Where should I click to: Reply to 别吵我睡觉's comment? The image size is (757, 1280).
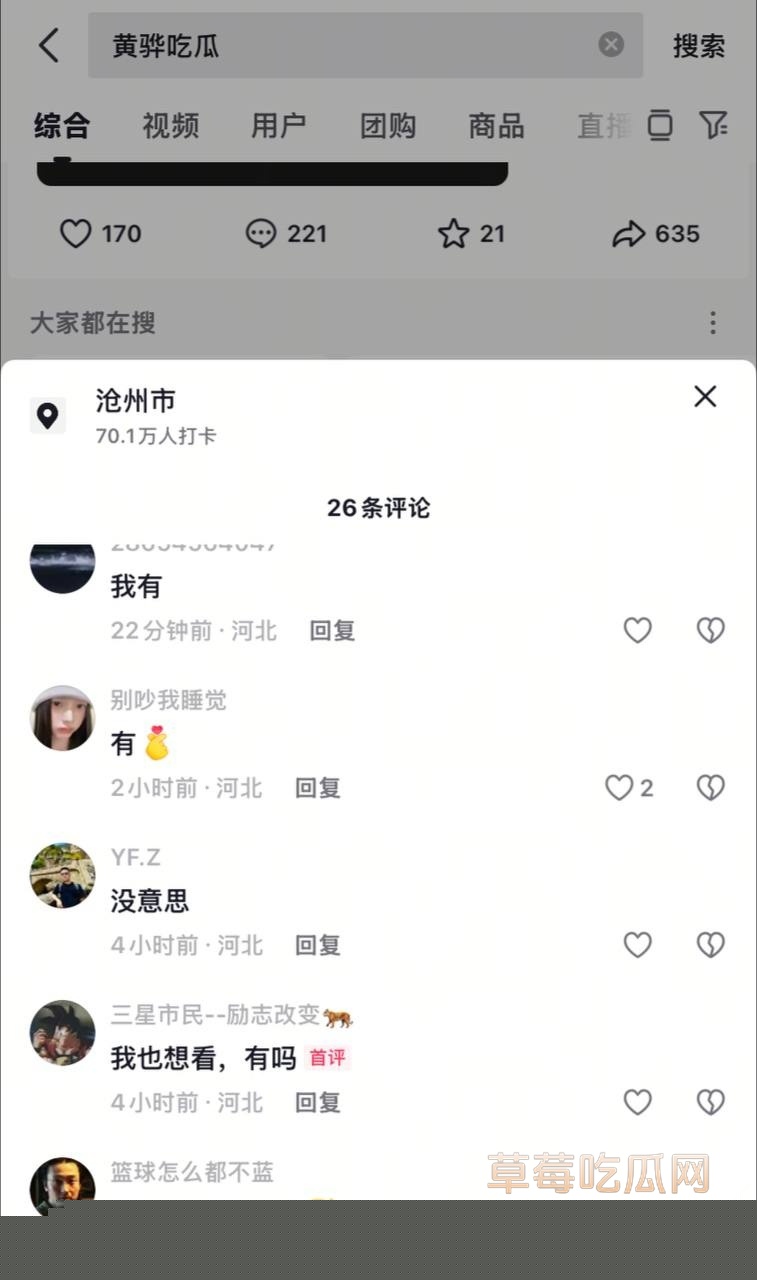point(318,788)
